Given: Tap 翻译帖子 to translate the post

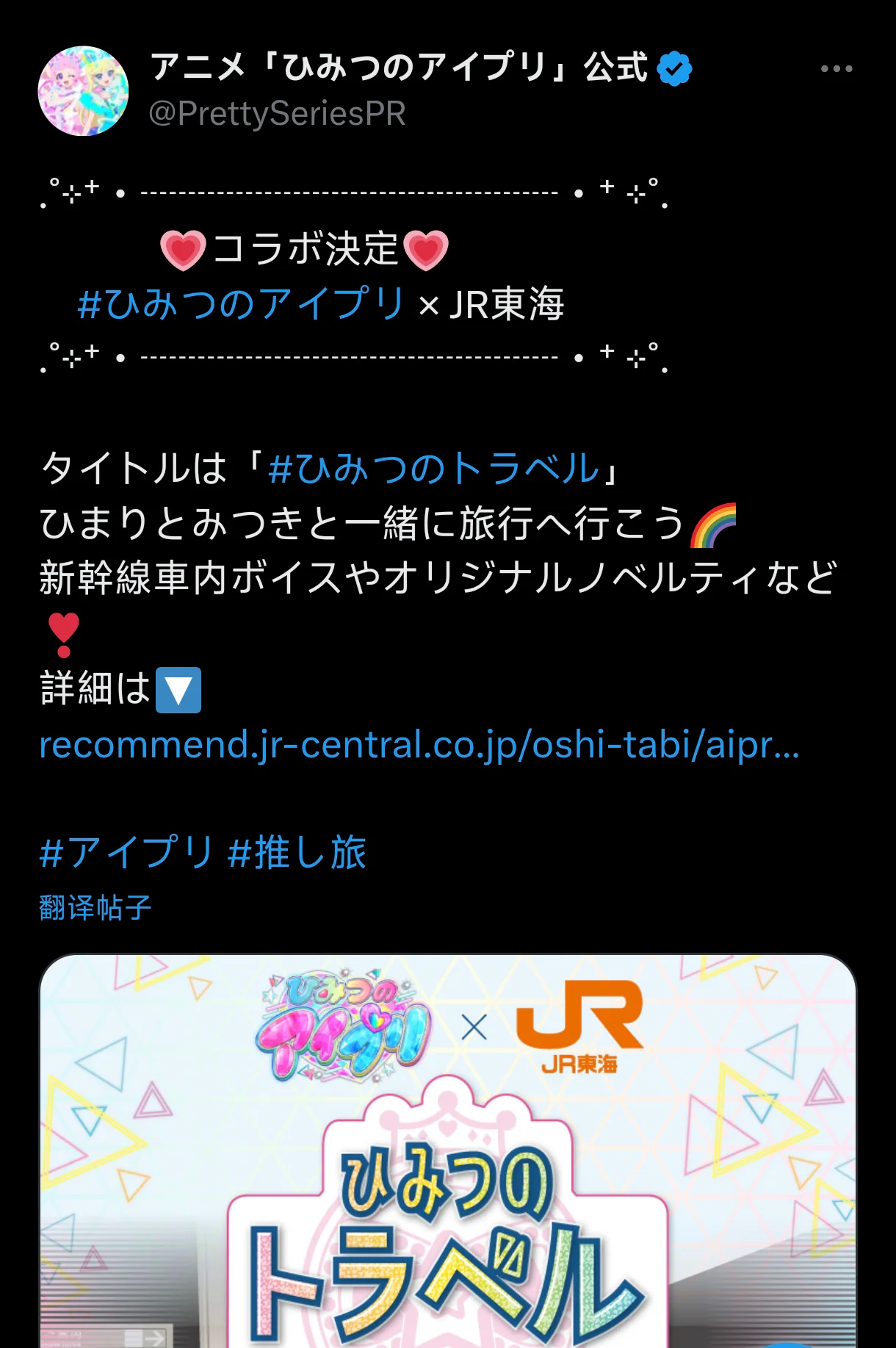Looking at the screenshot, I should (x=95, y=908).
